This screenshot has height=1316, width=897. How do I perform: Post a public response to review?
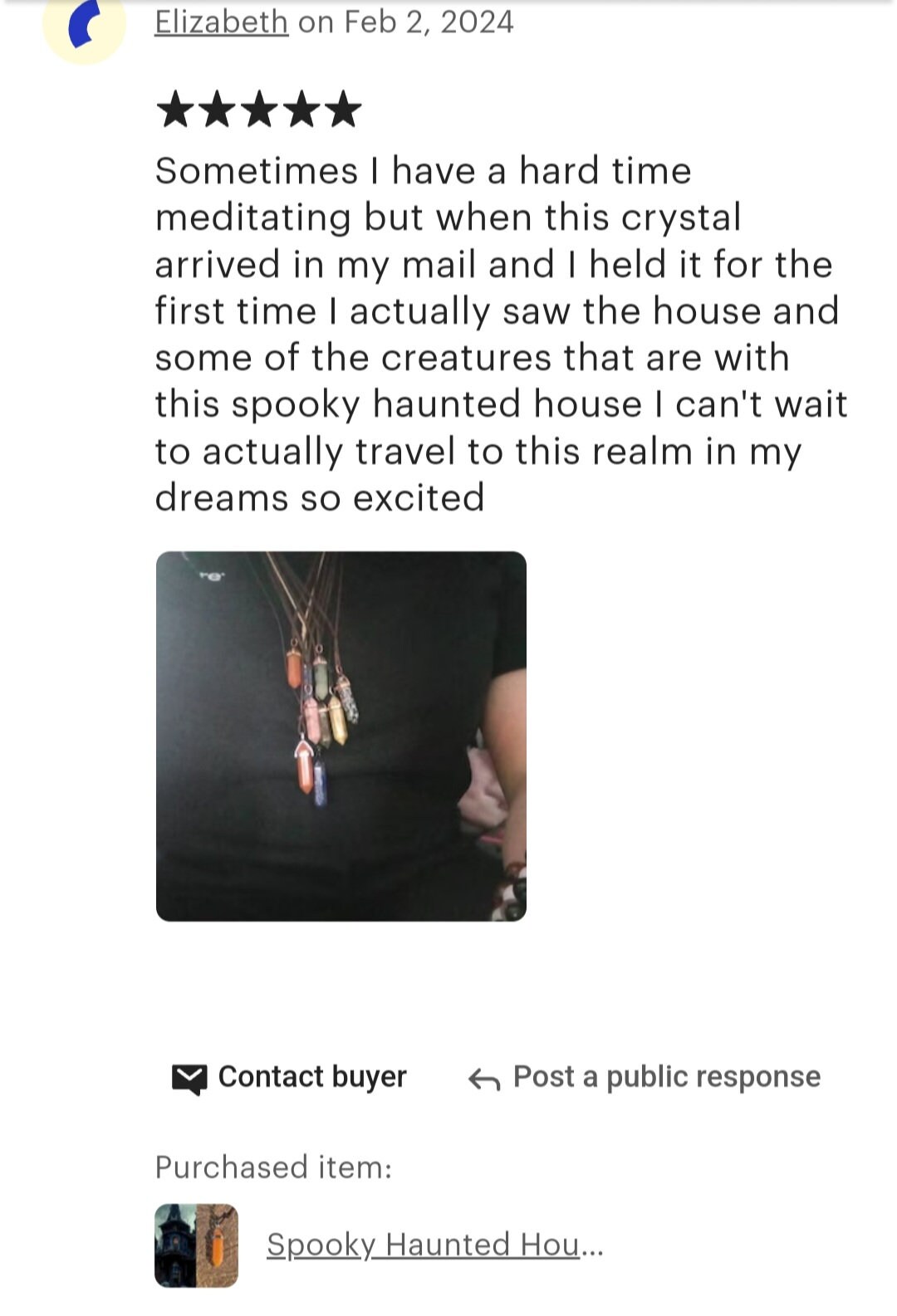tap(645, 1077)
